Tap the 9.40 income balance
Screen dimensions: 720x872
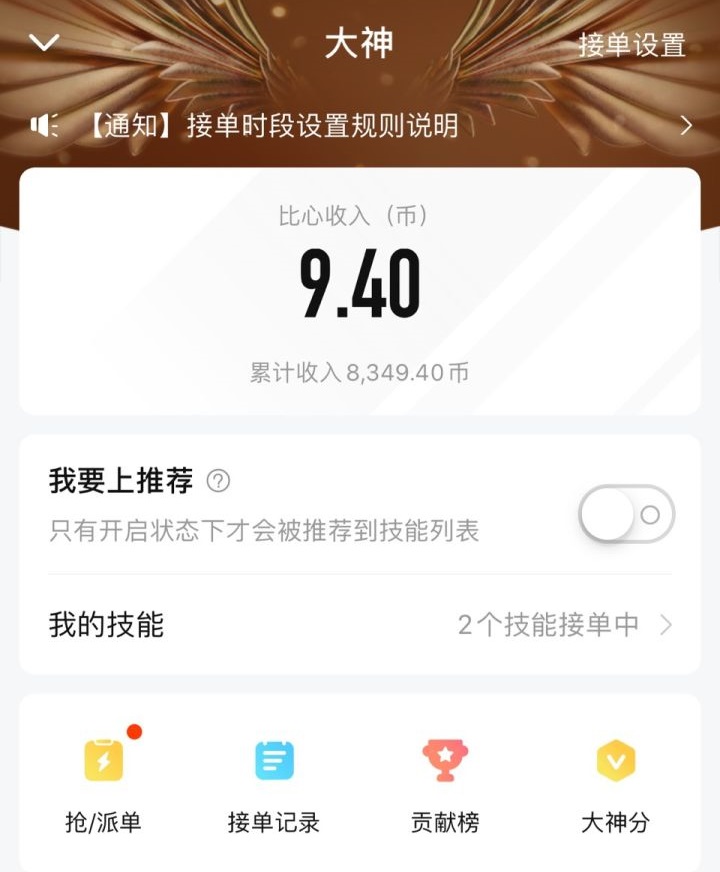click(x=360, y=285)
